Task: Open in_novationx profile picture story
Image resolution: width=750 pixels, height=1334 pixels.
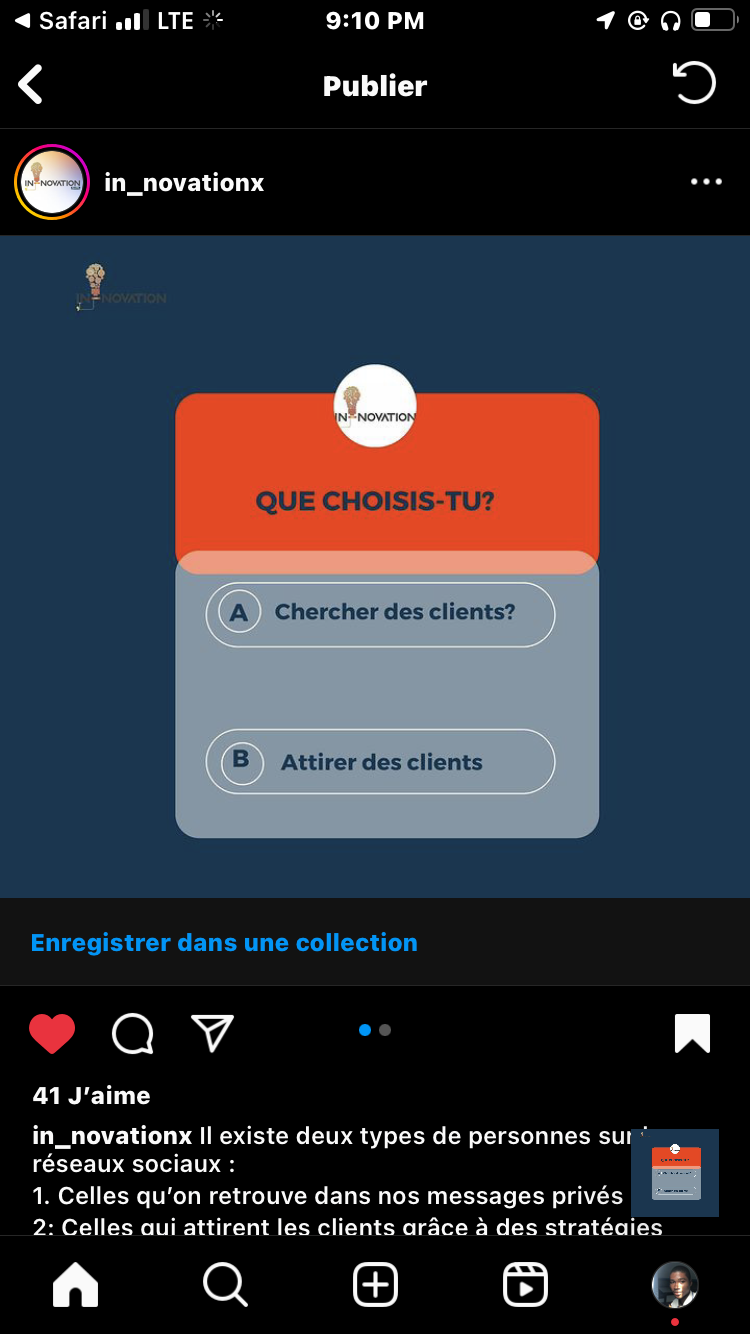Action: (x=52, y=182)
